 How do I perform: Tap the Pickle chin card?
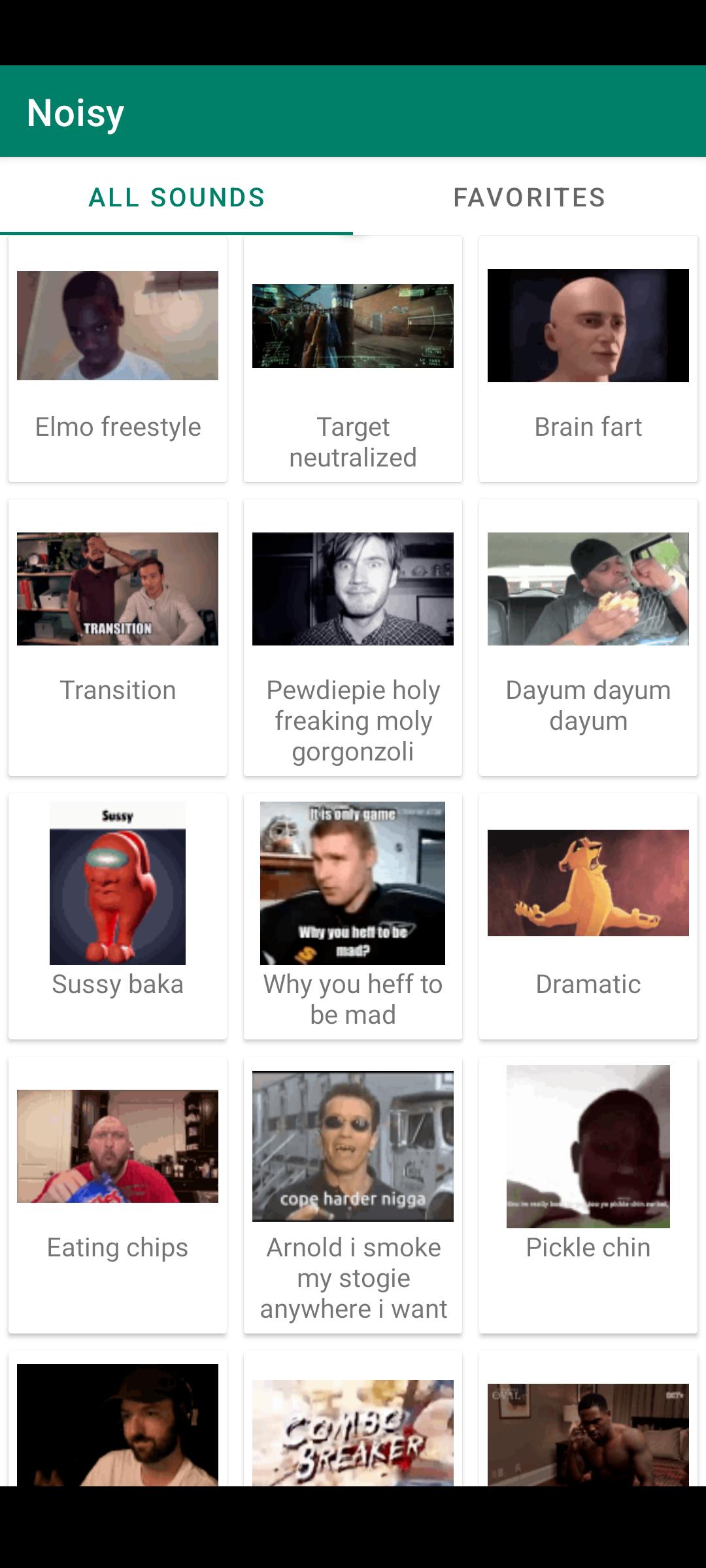(588, 1195)
